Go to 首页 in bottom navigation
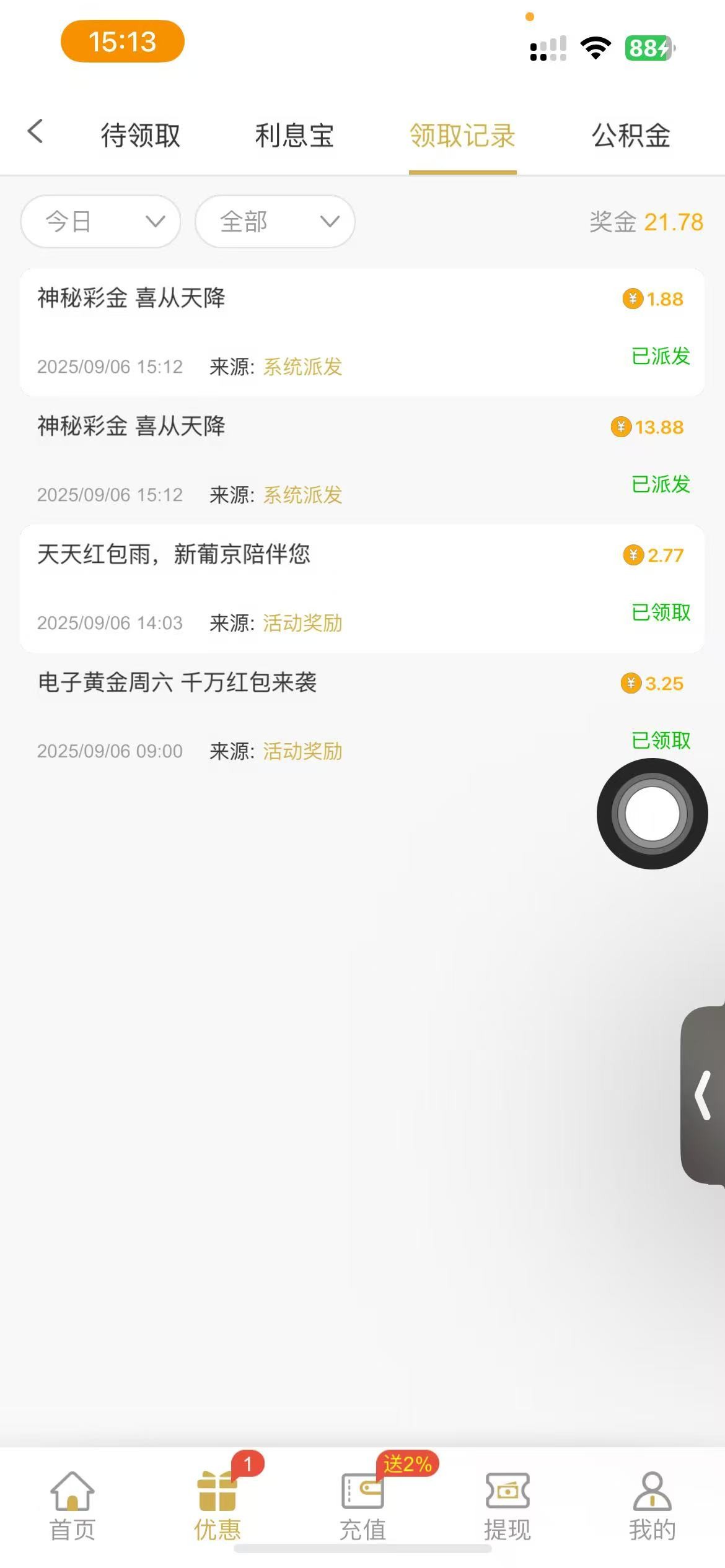This screenshot has width=725, height=1568. point(72,1506)
